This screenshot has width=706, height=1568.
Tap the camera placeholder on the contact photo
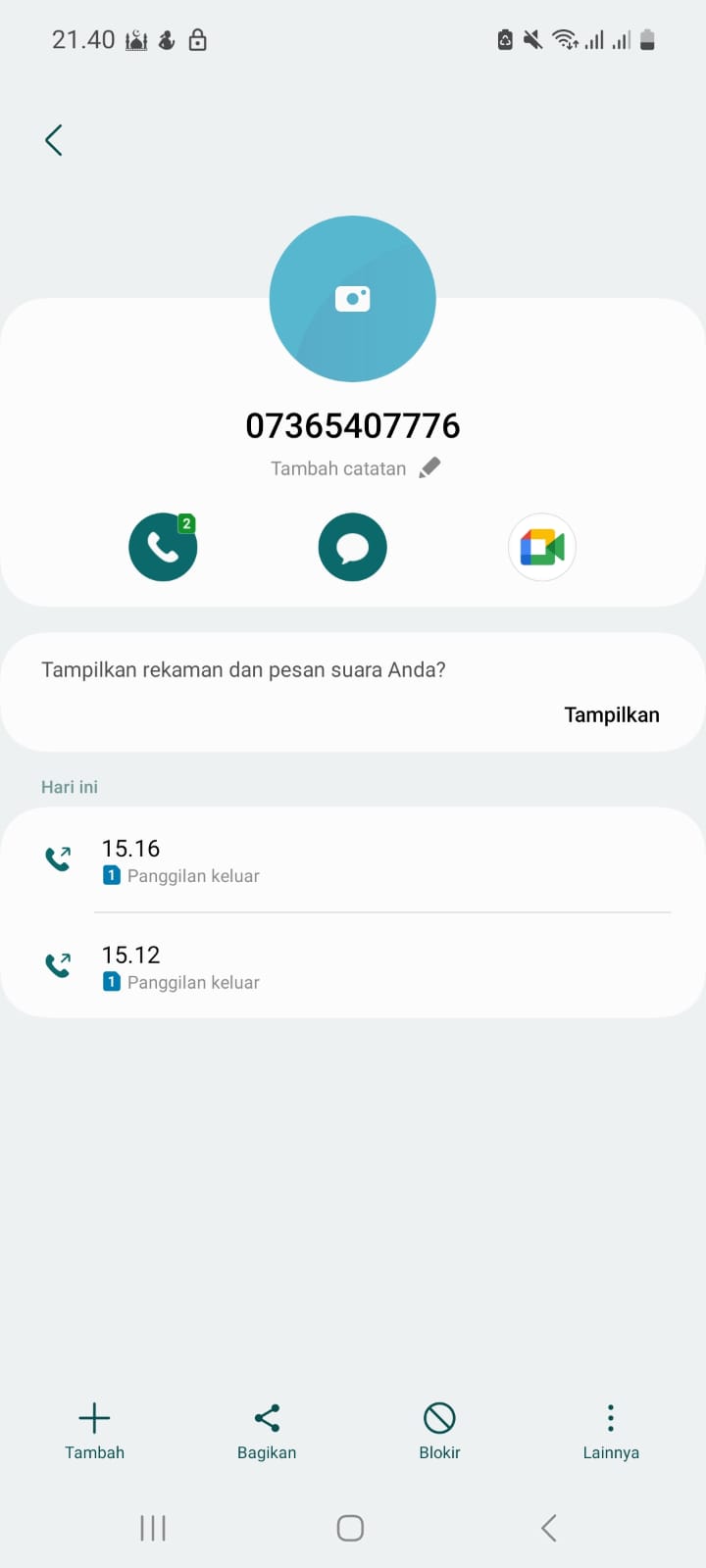(x=352, y=299)
